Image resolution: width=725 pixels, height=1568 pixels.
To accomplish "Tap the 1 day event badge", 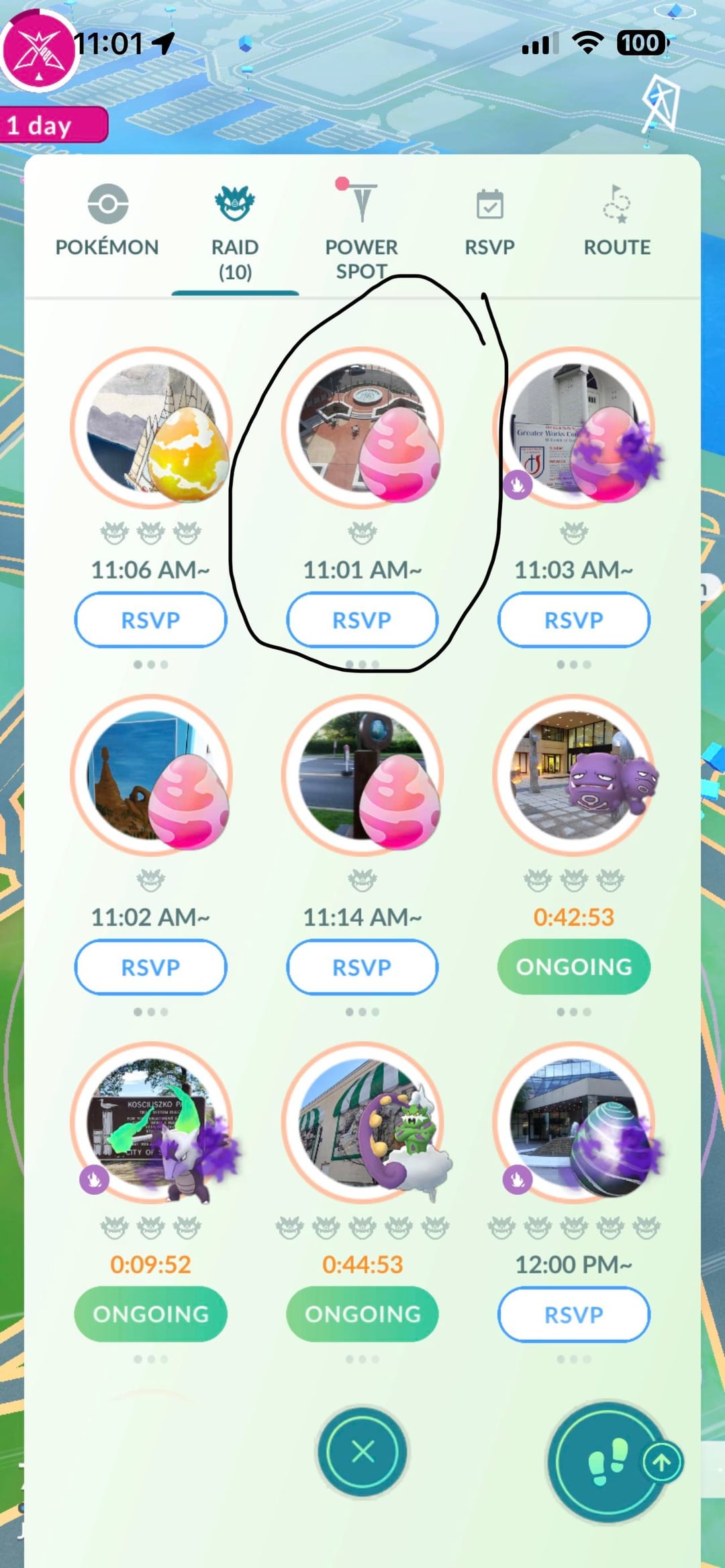I will pyautogui.click(x=52, y=125).
